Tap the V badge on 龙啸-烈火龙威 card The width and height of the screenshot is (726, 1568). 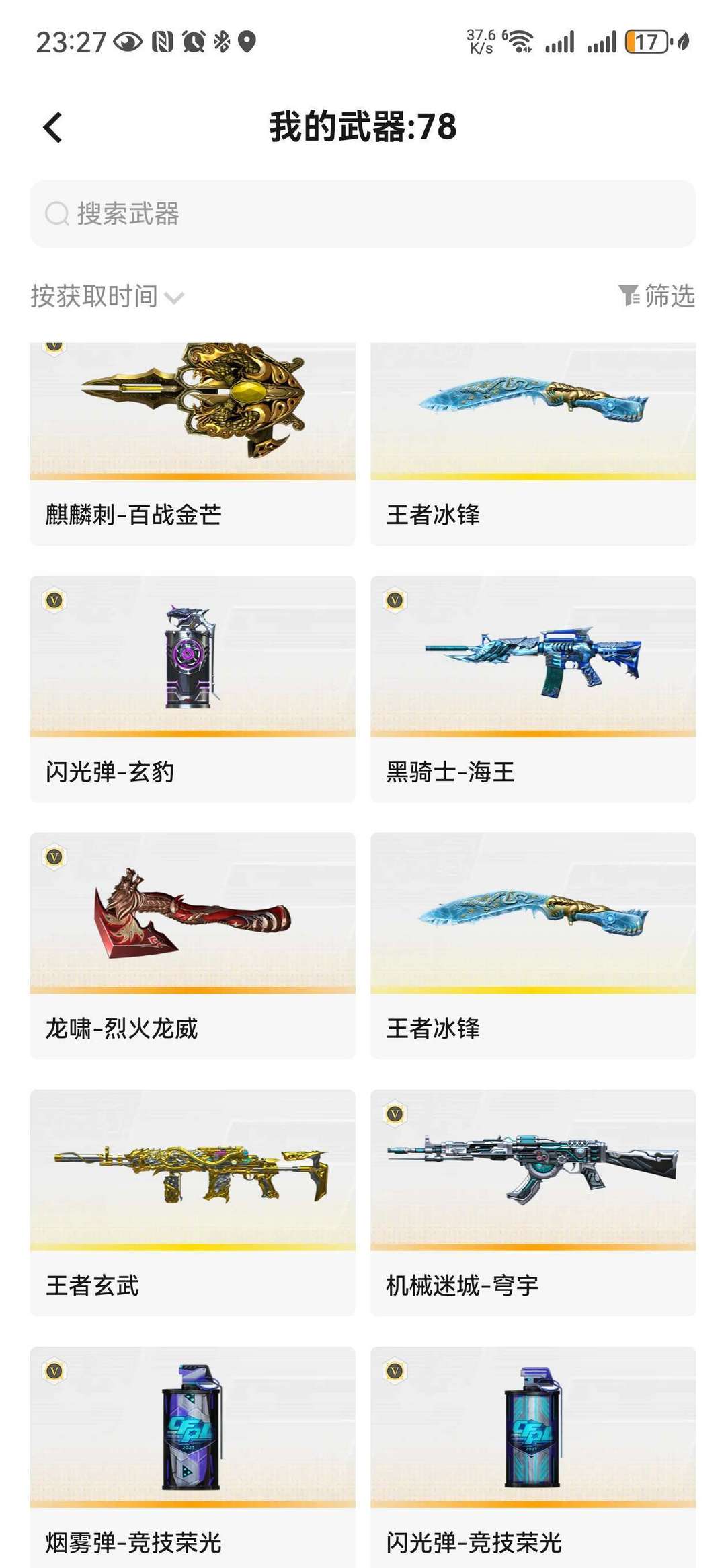[54, 855]
